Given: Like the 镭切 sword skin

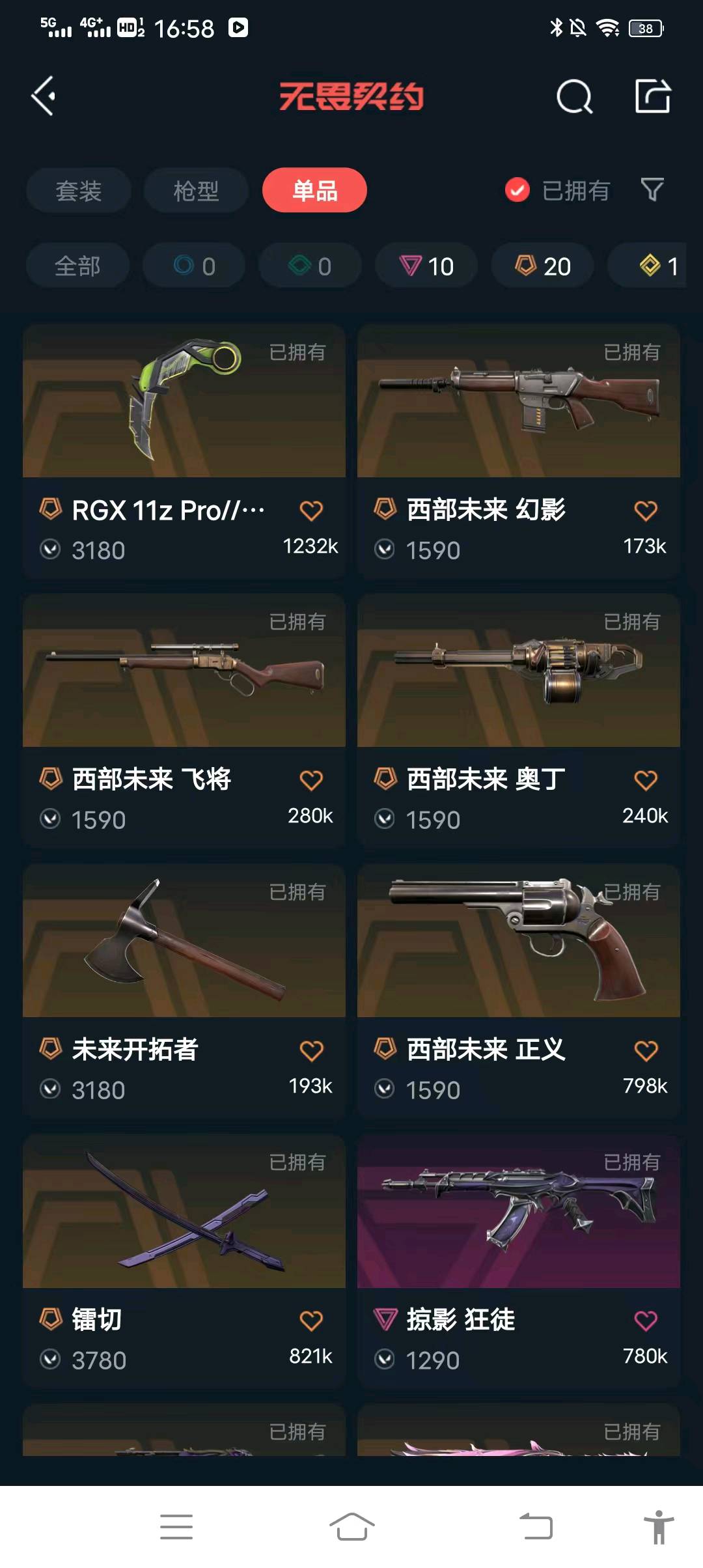Looking at the screenshot, I should pyautogui.click(x=311, y=1321).
